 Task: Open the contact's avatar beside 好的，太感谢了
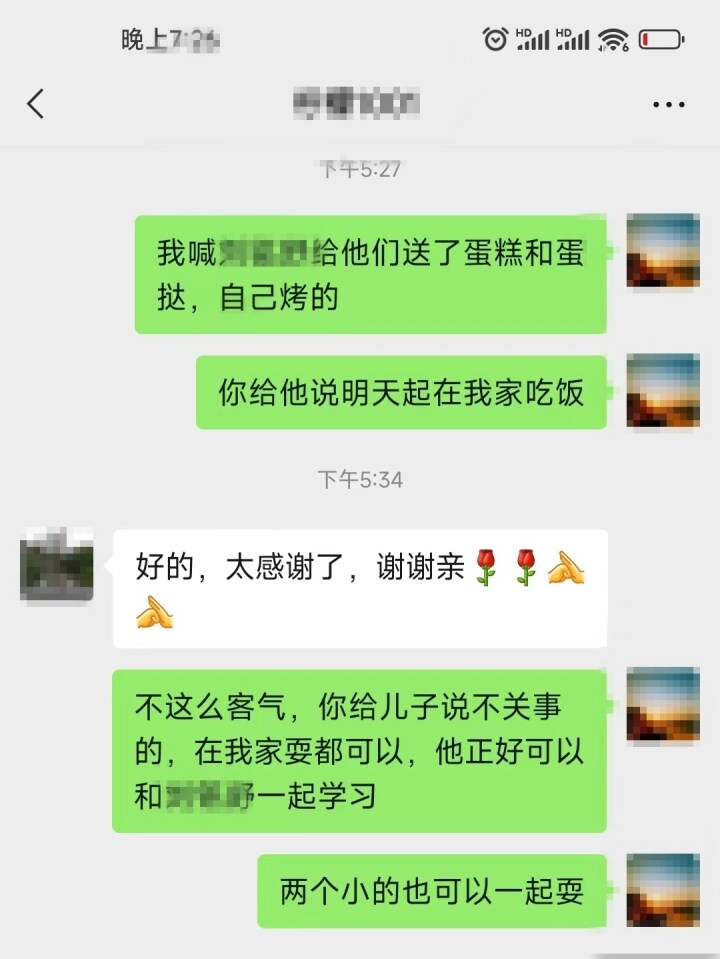click(57, 565)
